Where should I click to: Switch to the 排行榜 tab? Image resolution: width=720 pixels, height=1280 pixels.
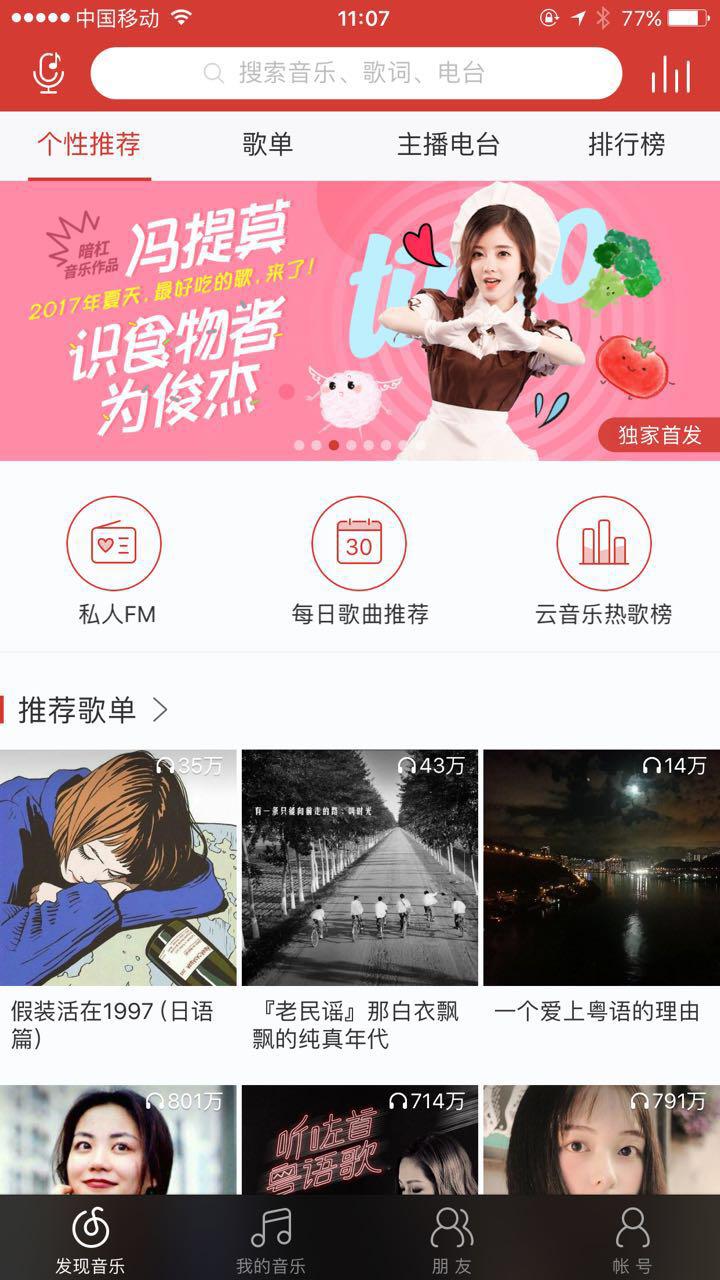tap(626, 145)
